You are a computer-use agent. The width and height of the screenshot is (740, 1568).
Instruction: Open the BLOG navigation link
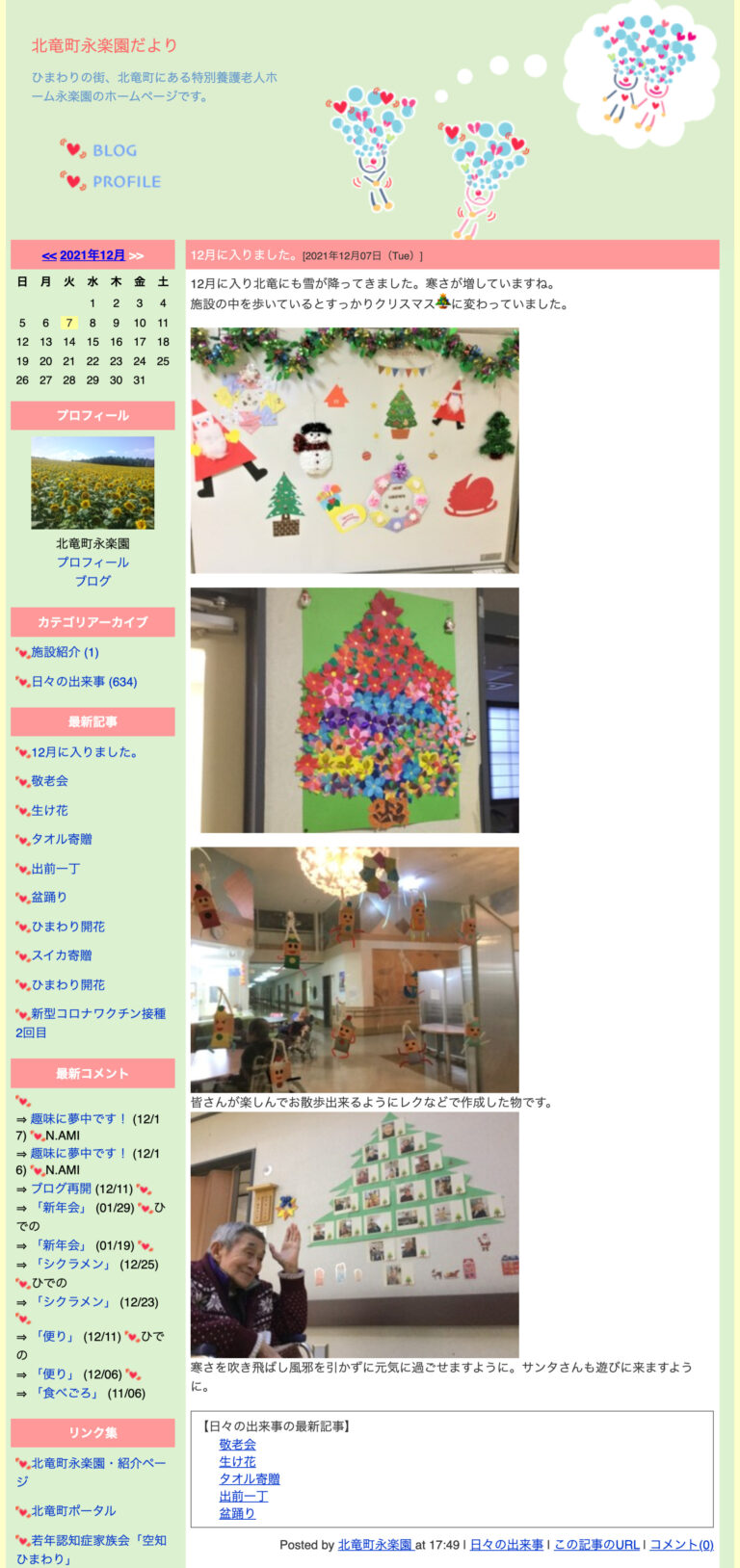114,150
